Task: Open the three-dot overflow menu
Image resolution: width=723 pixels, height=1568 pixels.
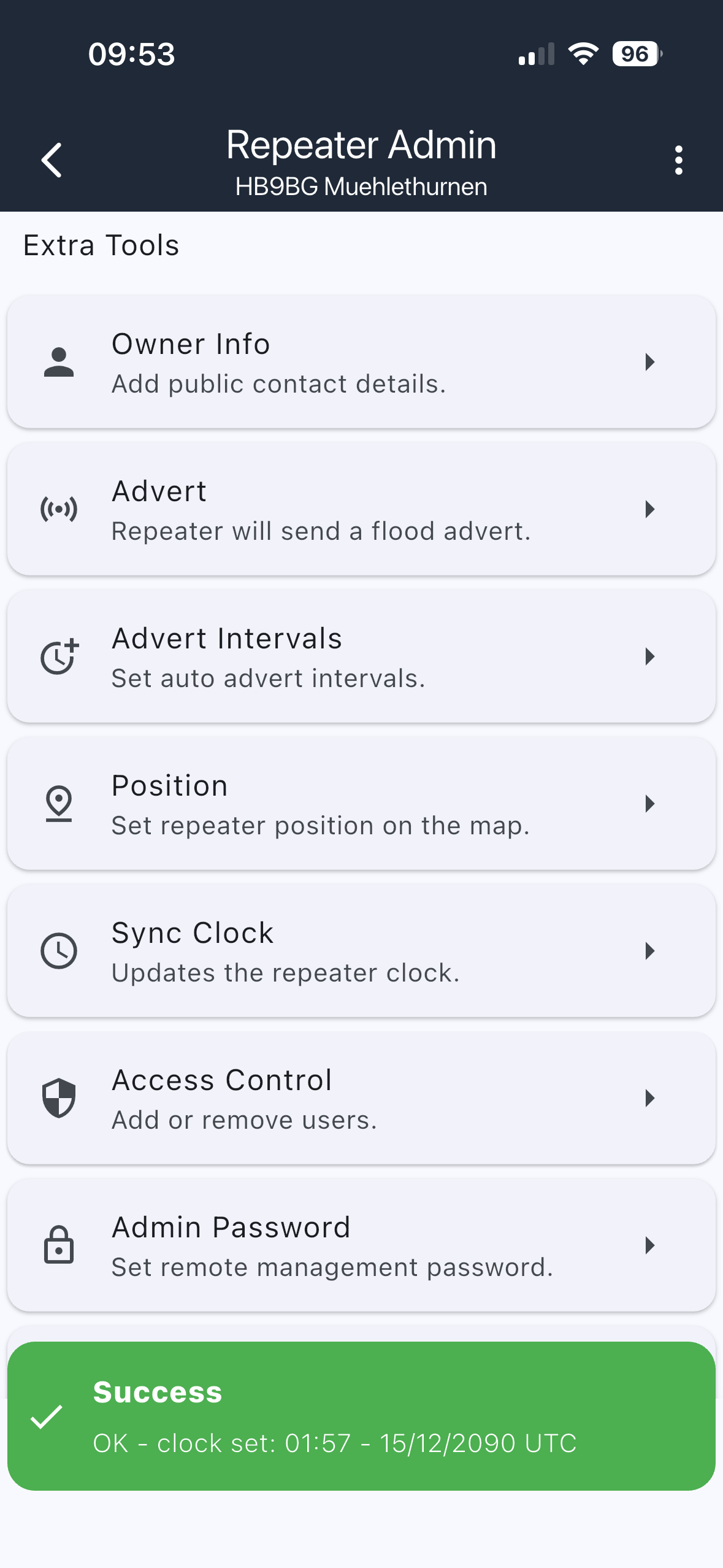Action: click(x=678, y=161)
